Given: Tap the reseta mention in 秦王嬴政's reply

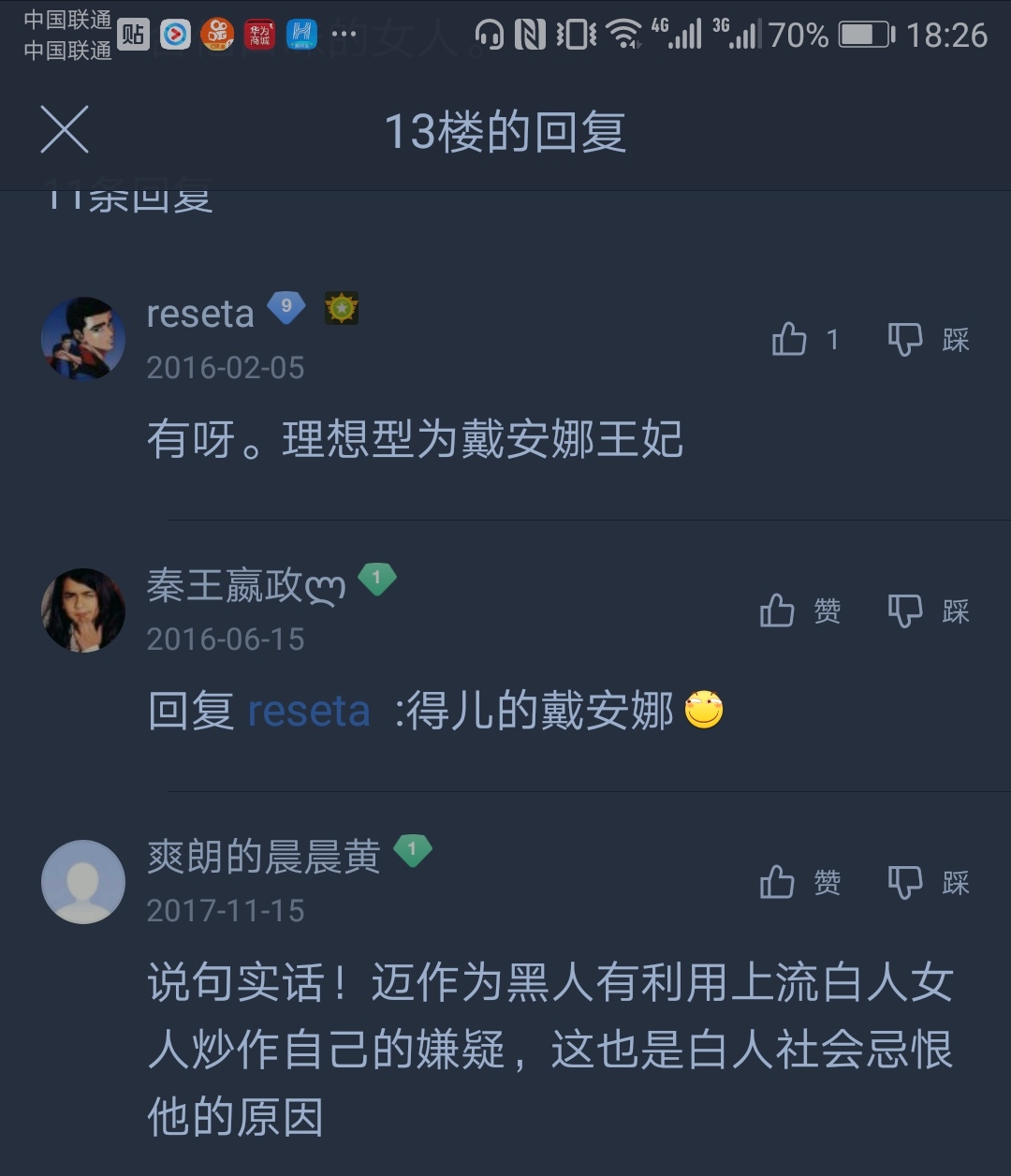Looking at the screenshot, I should click(308, 712).
